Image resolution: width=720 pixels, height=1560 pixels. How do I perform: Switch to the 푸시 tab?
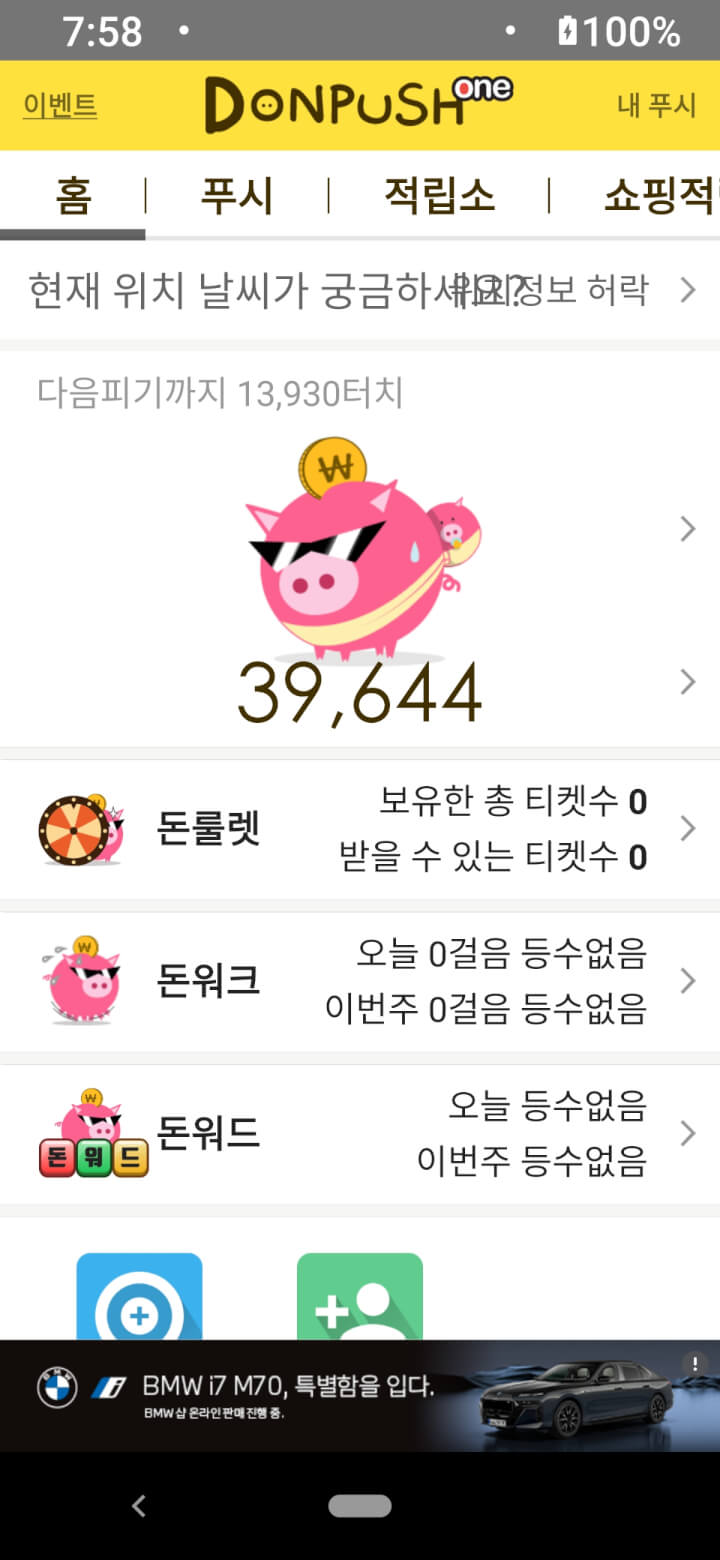pos(237,196)
